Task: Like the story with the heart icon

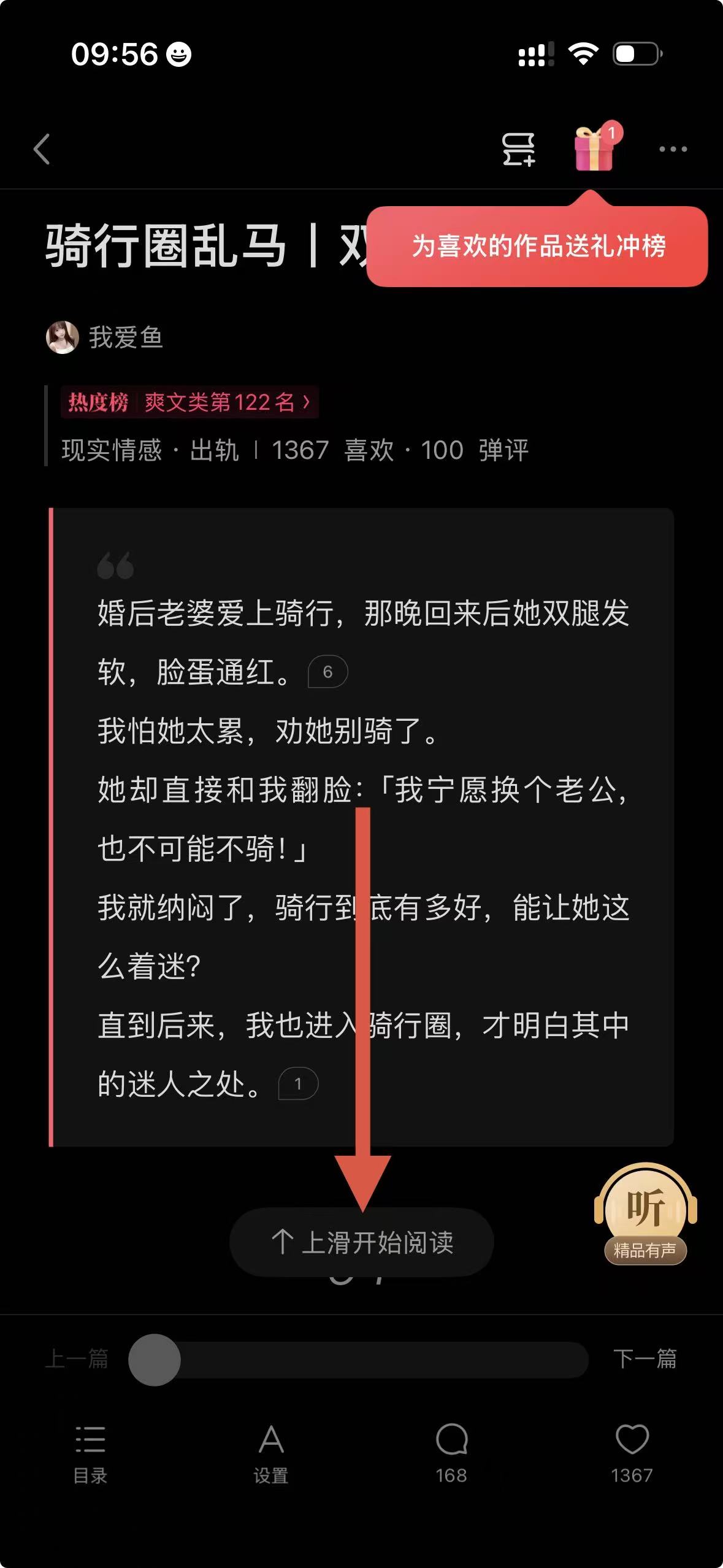Action: 632,1453
